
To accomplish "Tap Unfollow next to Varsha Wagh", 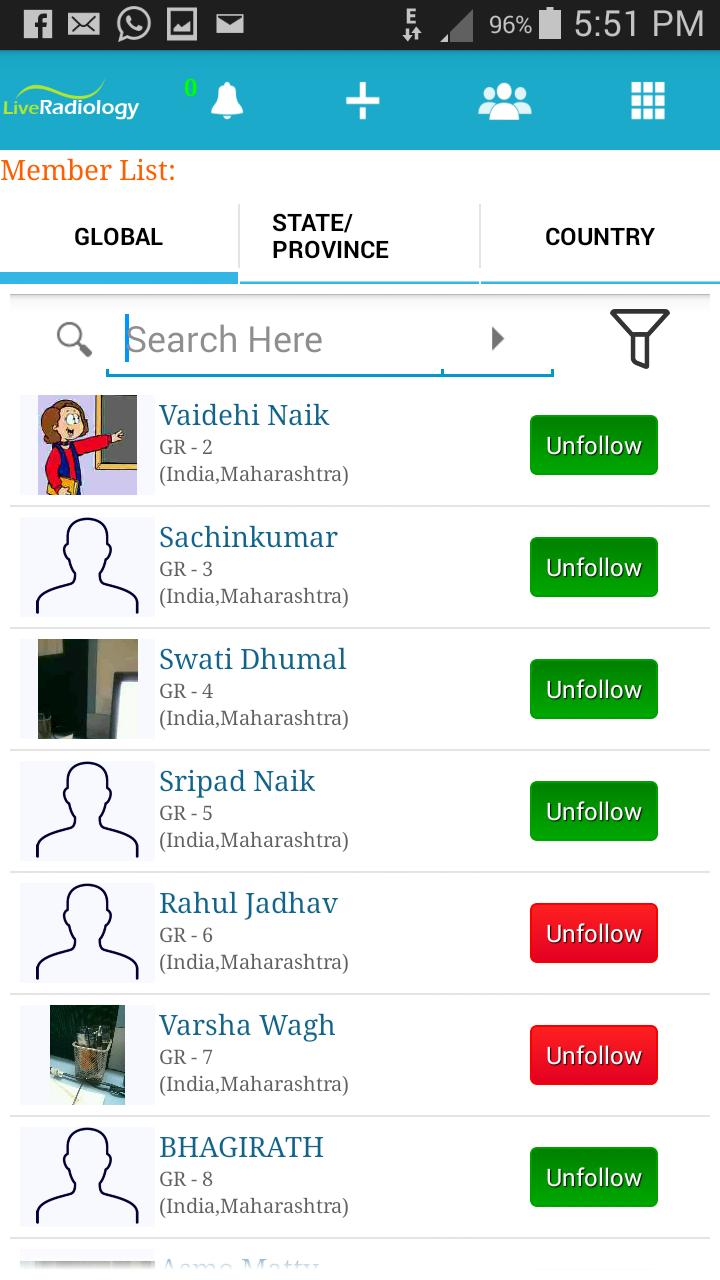I will pyautogui.click(x=593, y=1055).
